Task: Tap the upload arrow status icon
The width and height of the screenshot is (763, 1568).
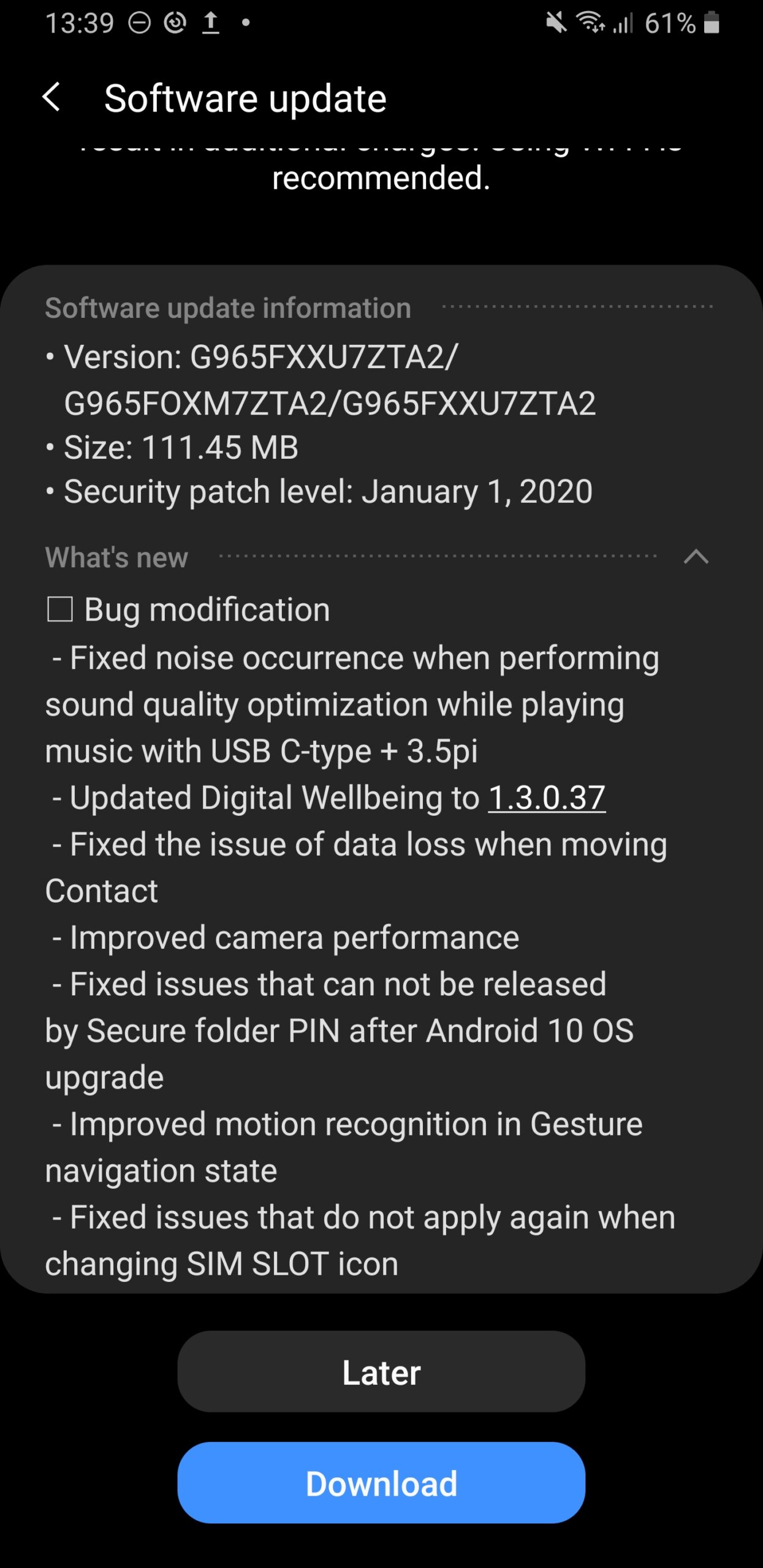Action: pos(210,22)
